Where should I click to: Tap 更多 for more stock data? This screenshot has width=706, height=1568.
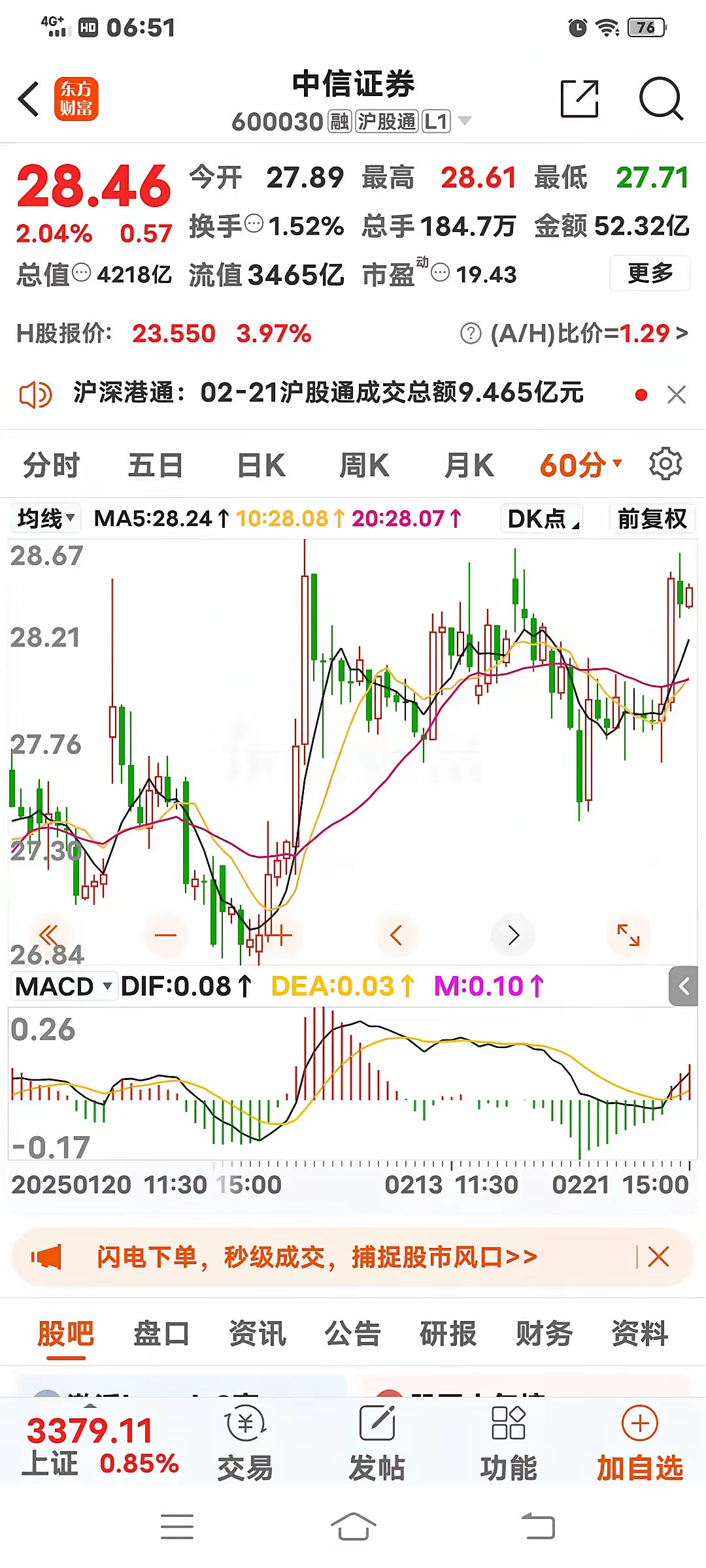650,273
